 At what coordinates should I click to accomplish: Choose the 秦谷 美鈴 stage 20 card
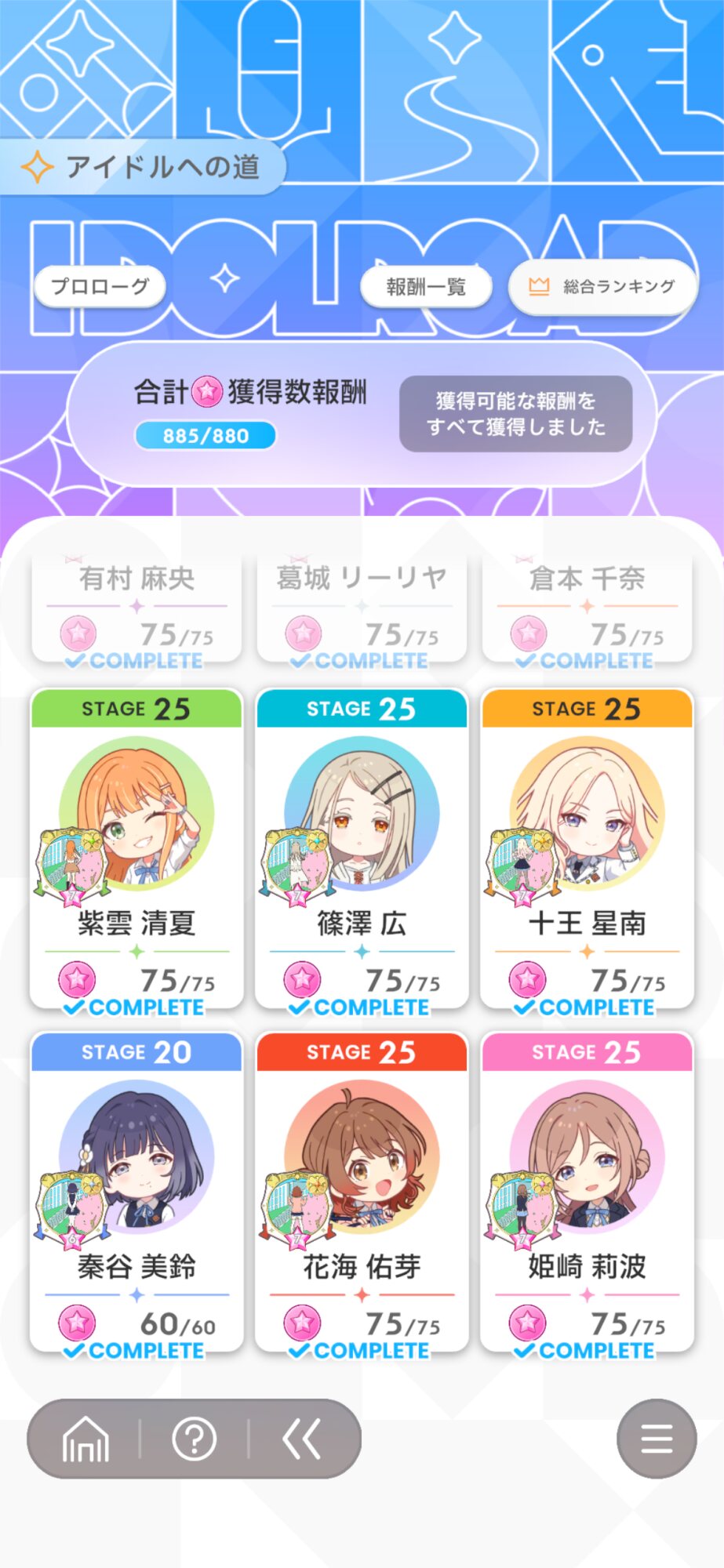click(x=136, y=1192)
